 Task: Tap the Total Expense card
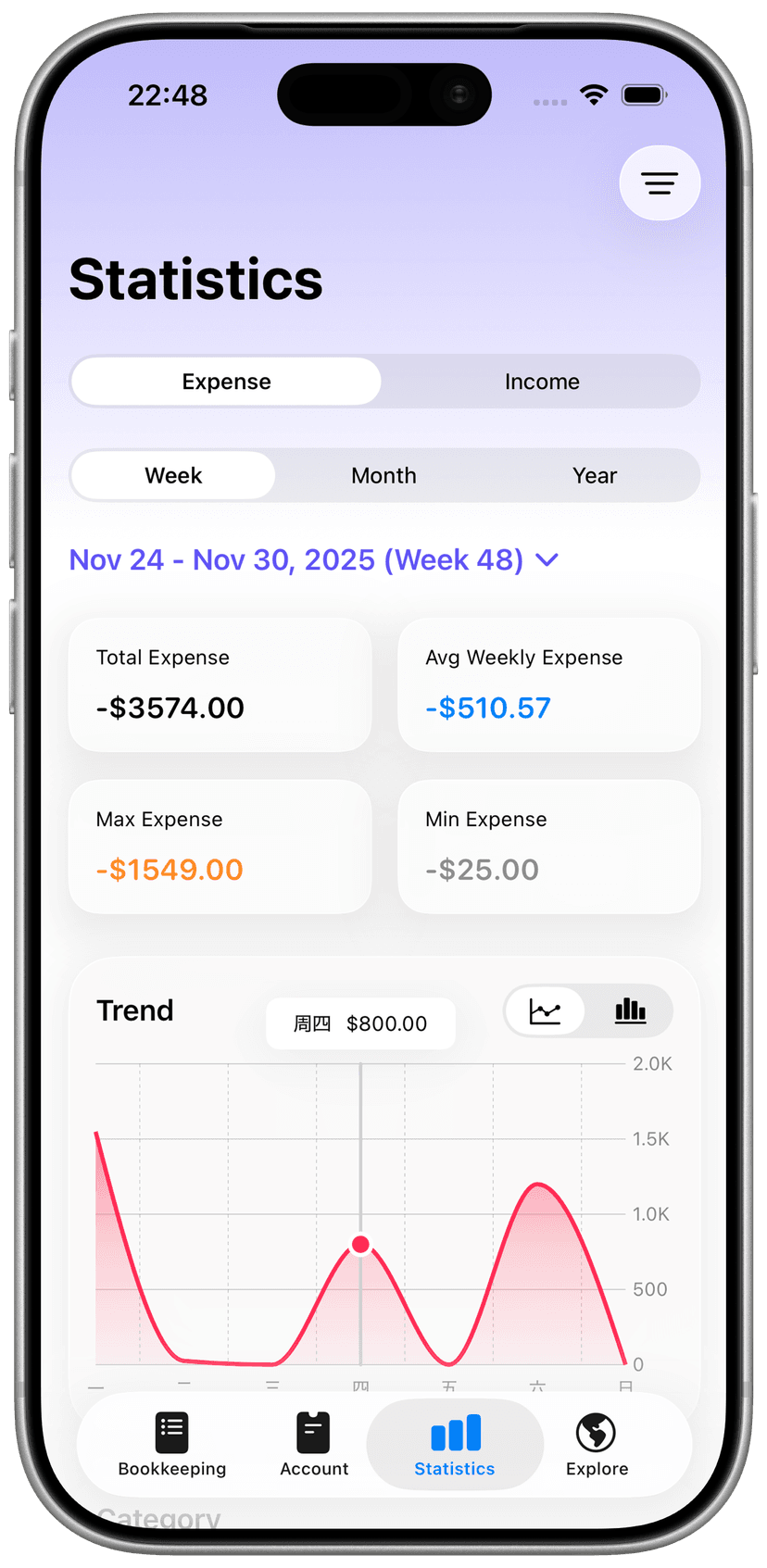tap(220, 684)
